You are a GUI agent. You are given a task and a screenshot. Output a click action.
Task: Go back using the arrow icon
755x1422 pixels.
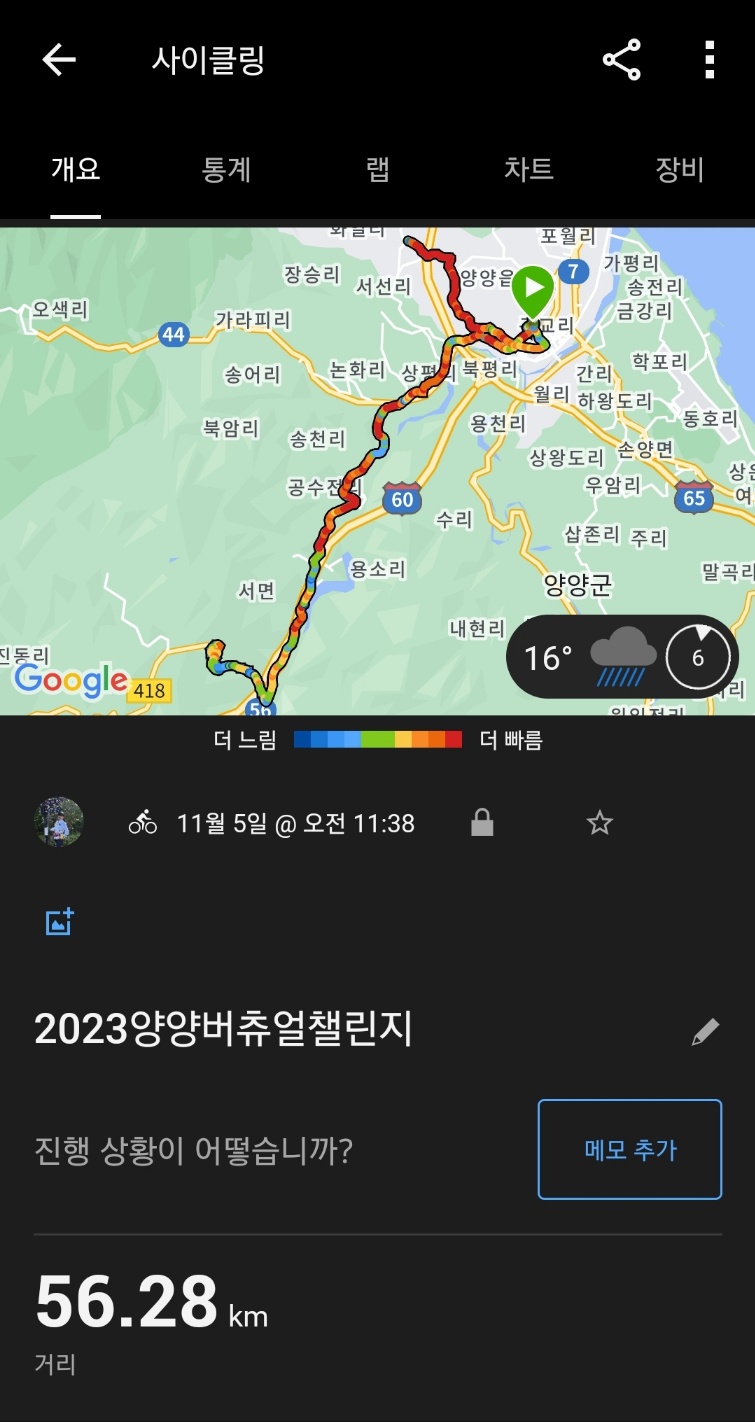[59, 60]
